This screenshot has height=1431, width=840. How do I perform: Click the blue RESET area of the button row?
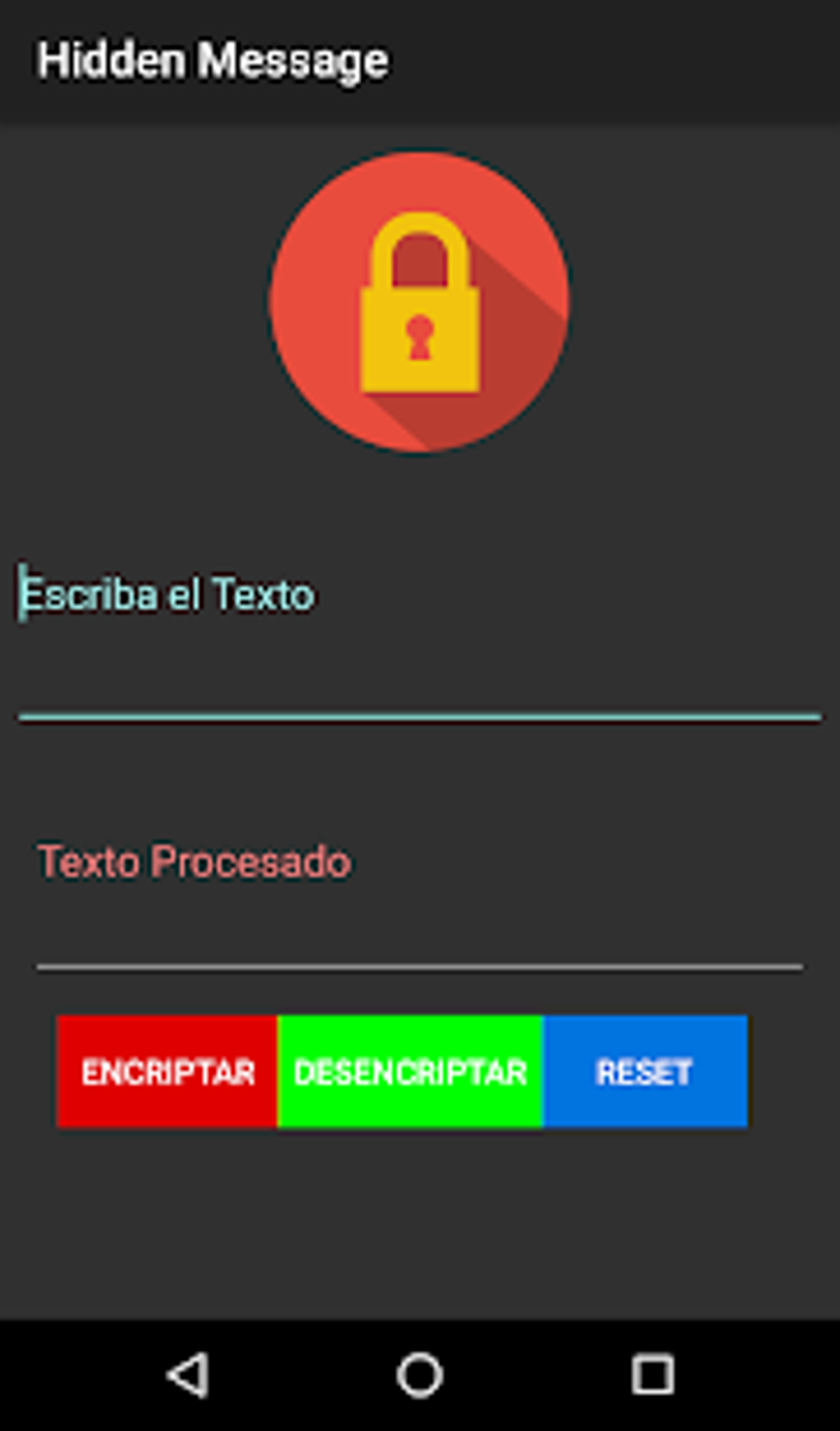[644, 1071]
